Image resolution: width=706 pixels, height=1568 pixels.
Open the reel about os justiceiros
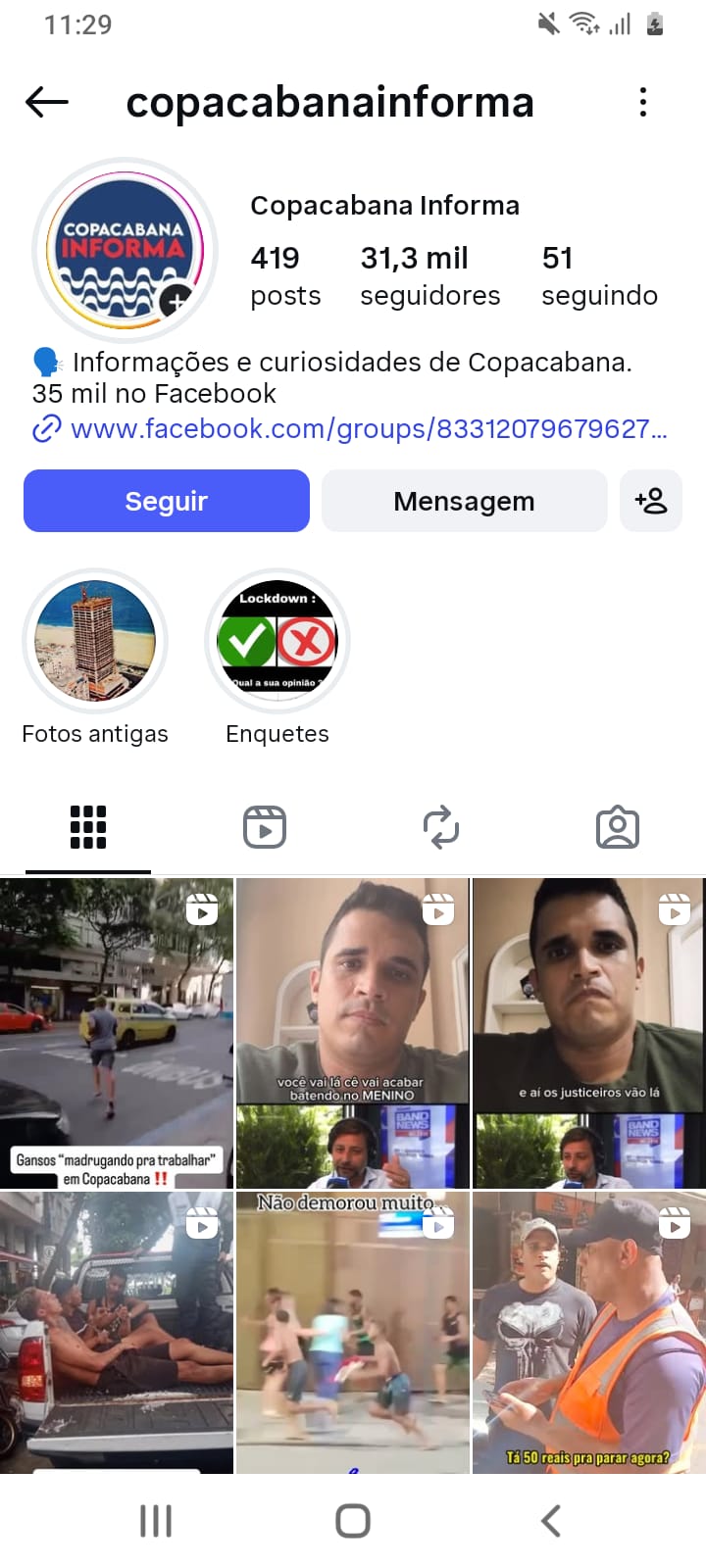(x=588, y=1033)
